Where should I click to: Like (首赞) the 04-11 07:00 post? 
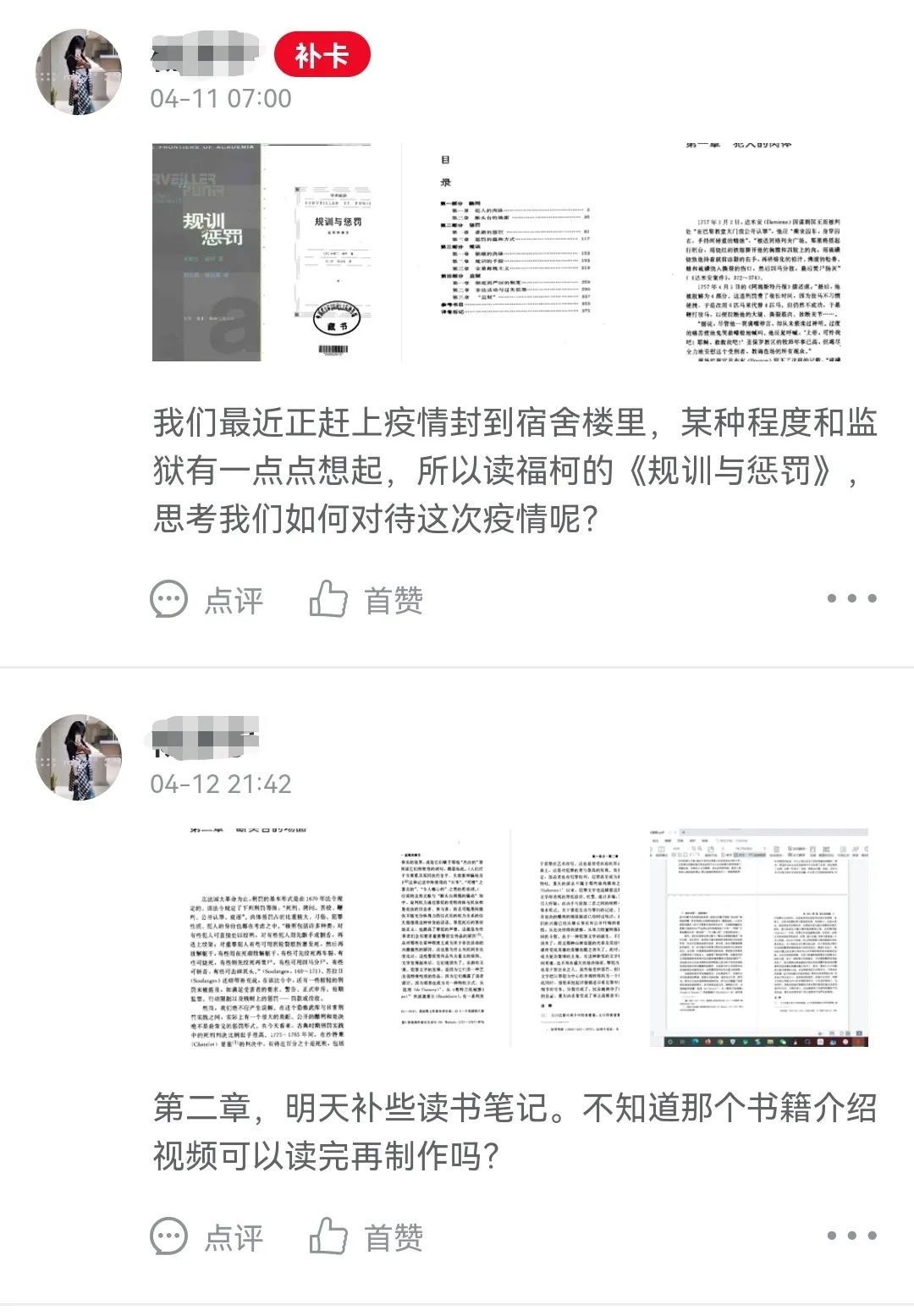click(x=366, y=600)
